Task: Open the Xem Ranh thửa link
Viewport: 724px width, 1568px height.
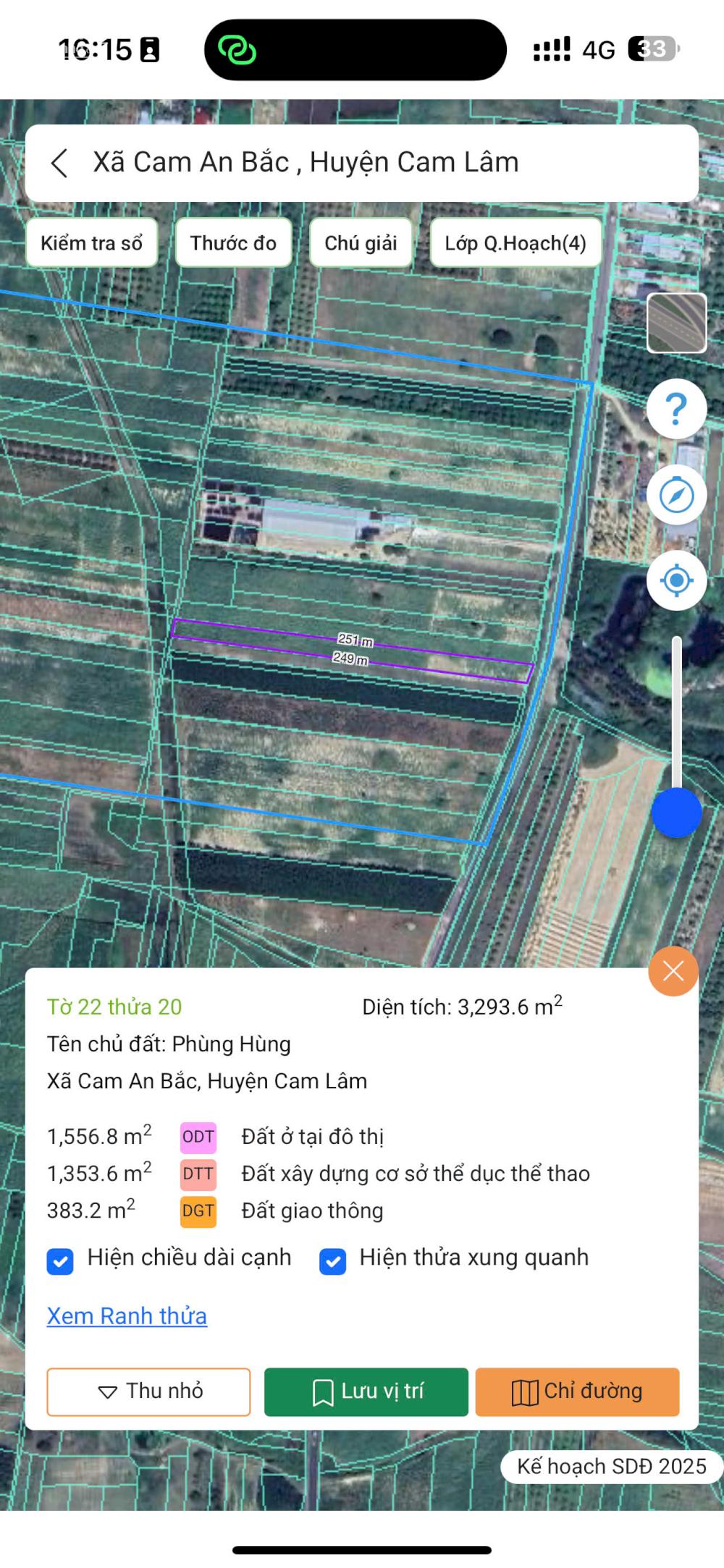Action: [x=127, y=1316]
